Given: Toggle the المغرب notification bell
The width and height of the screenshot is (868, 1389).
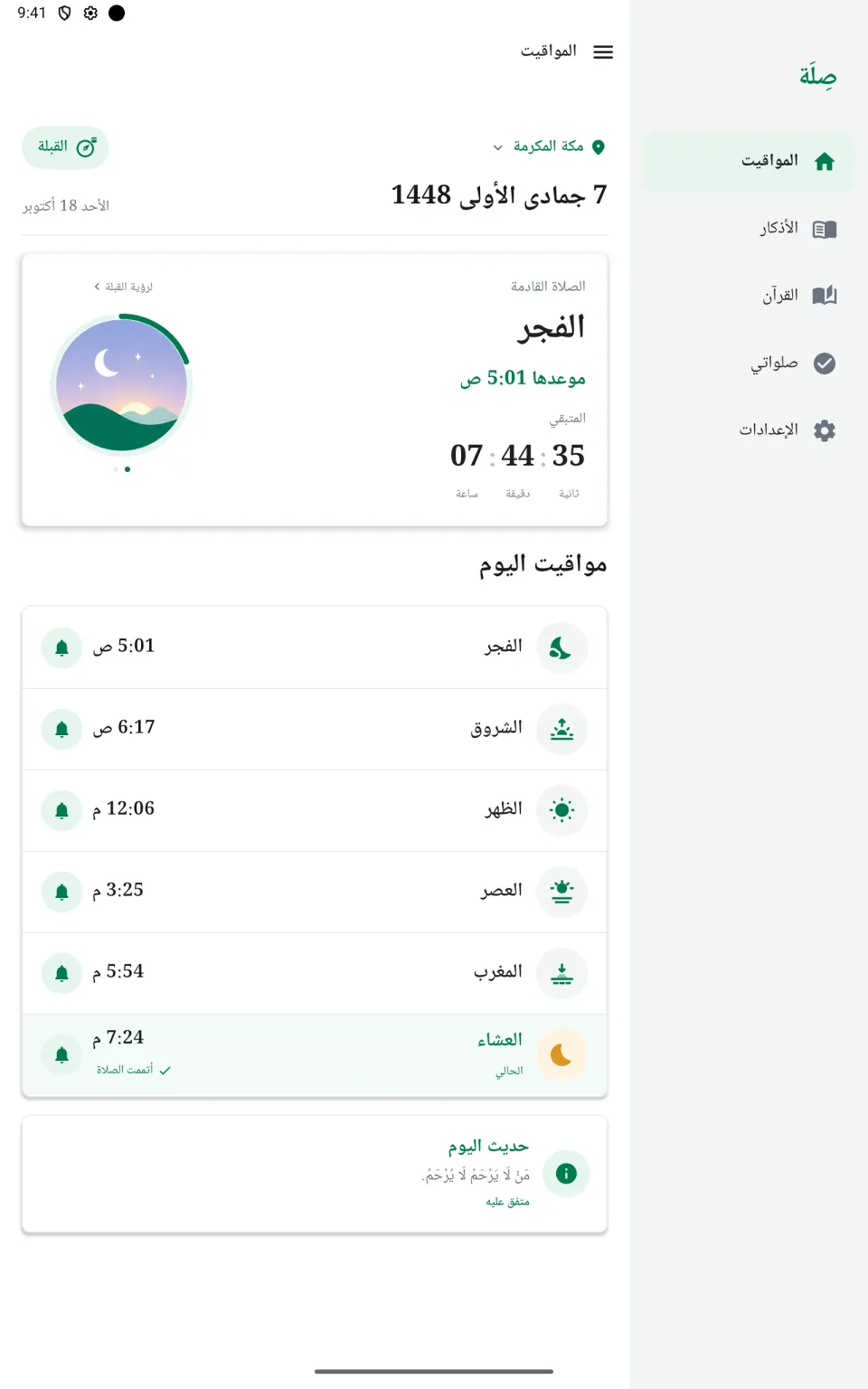Looking at the screenshot, I should point(61,973).
